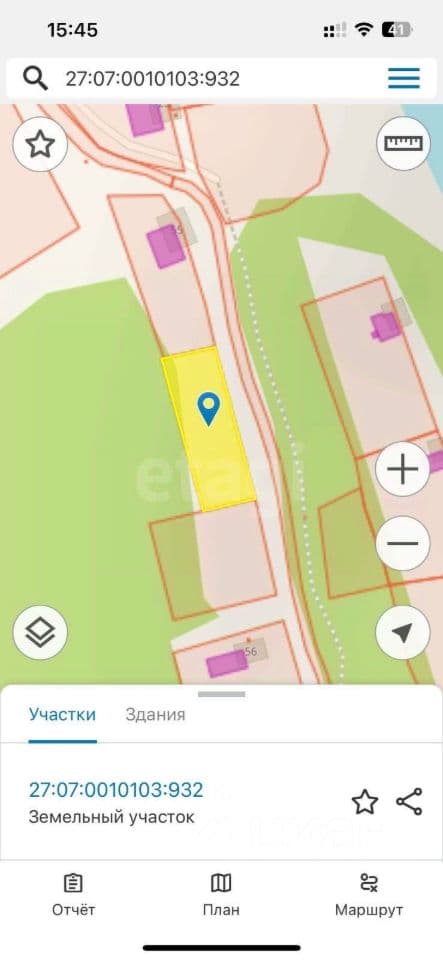This screenshot has height=960, width=443.
Task: Open the map layers selector
Action: pos(40,632)
